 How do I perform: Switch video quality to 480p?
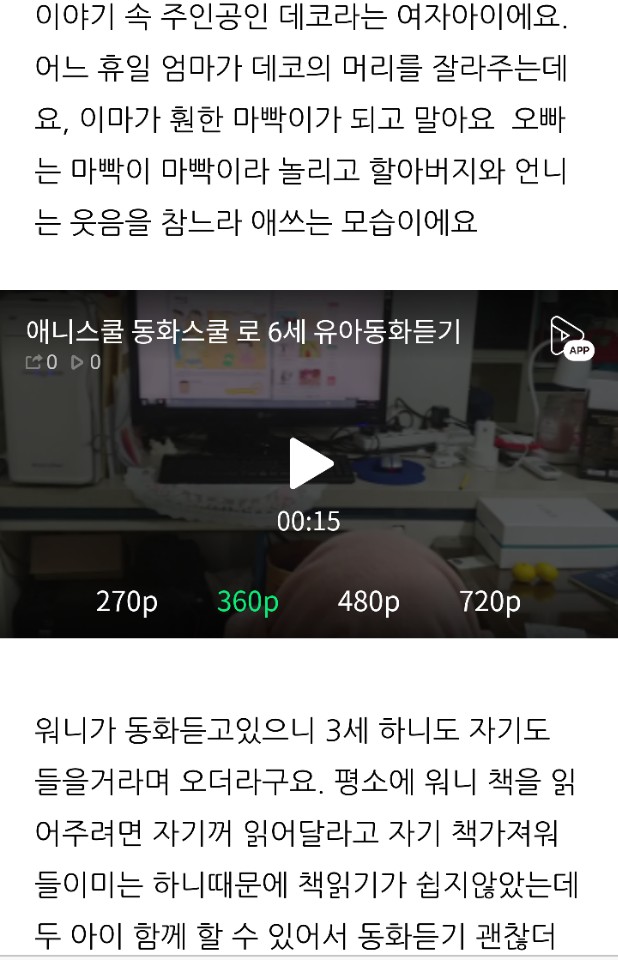[x=368, y=602]
